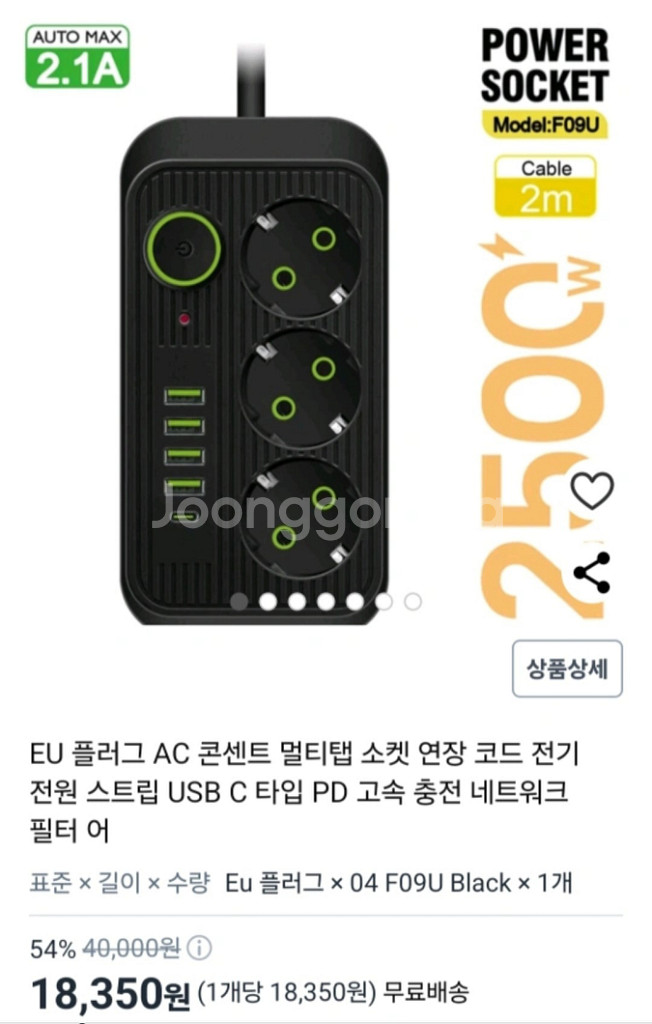This screenshot has height=1024, width=652.
Task: Add this product to the wishlist with the heart
Action: (x=592, y=491)
